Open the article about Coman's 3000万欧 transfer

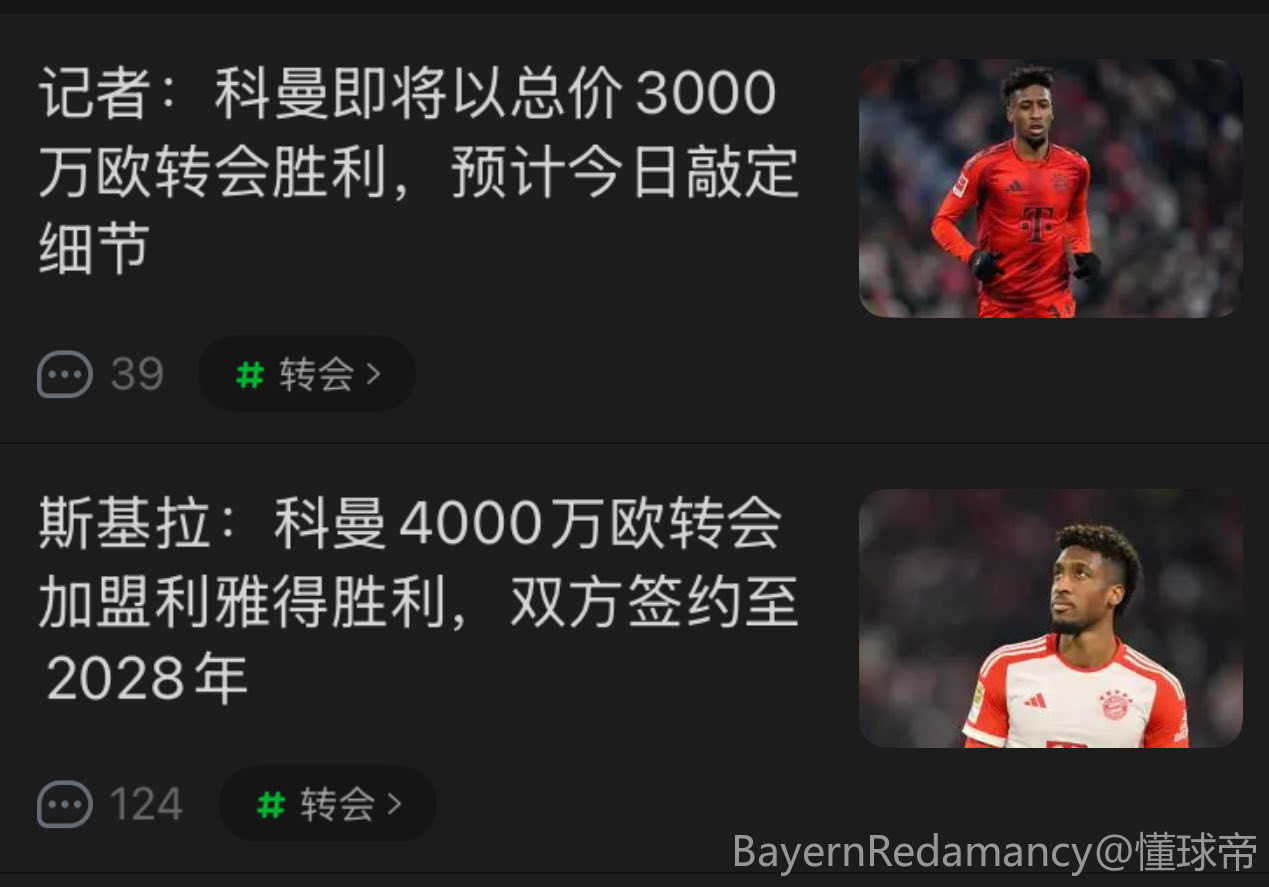click(418, 172)
